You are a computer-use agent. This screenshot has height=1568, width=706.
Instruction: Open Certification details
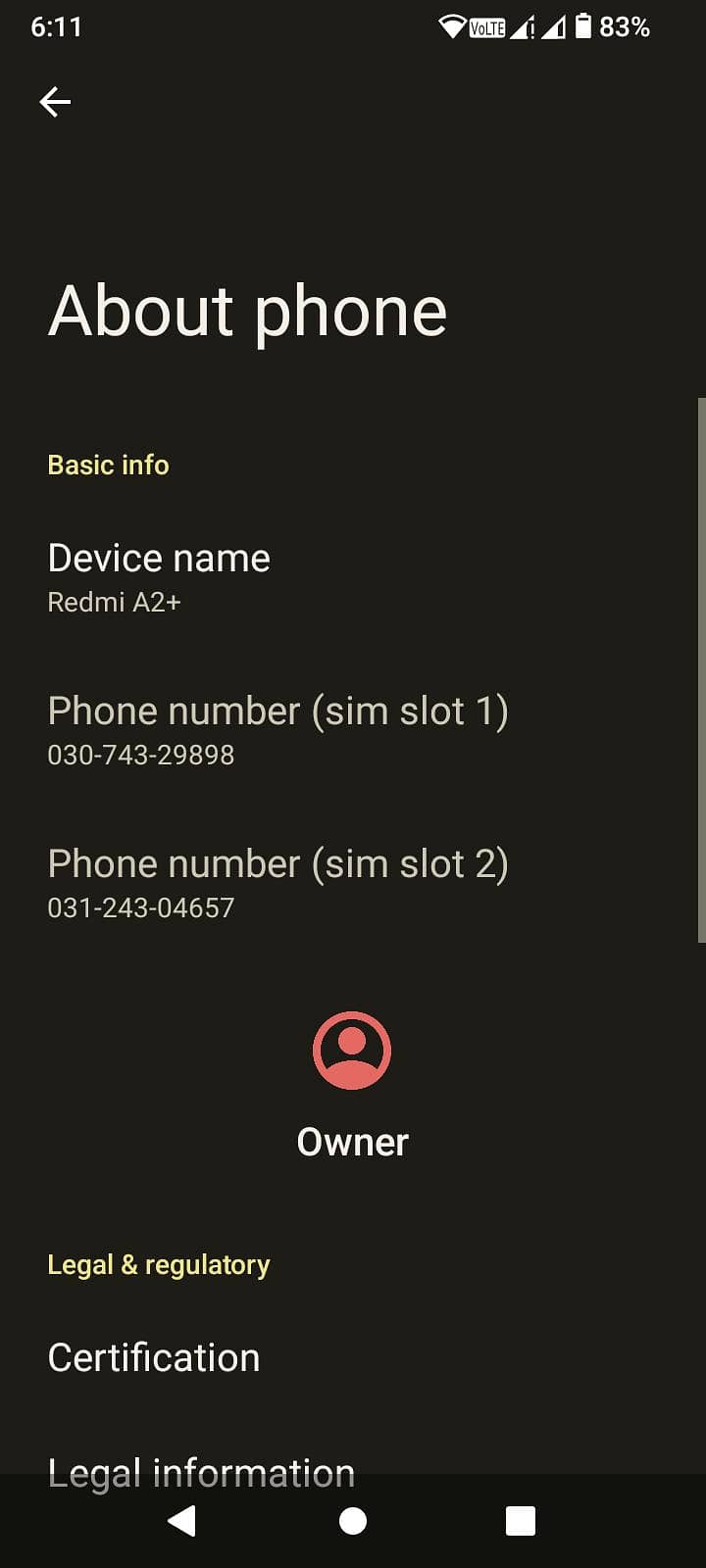point(154,1357)
